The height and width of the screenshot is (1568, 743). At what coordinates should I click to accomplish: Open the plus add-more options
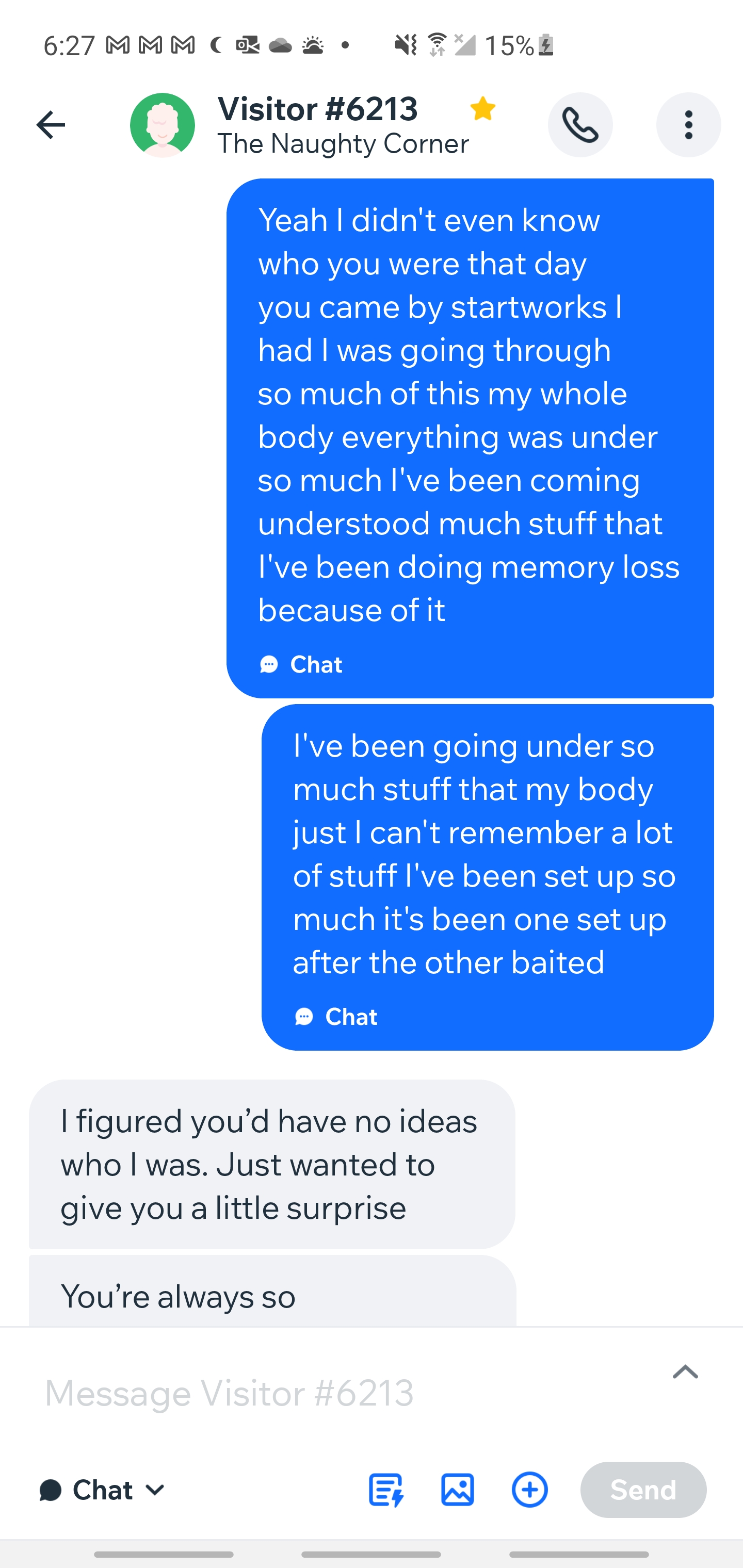(x=530, y=1490)
